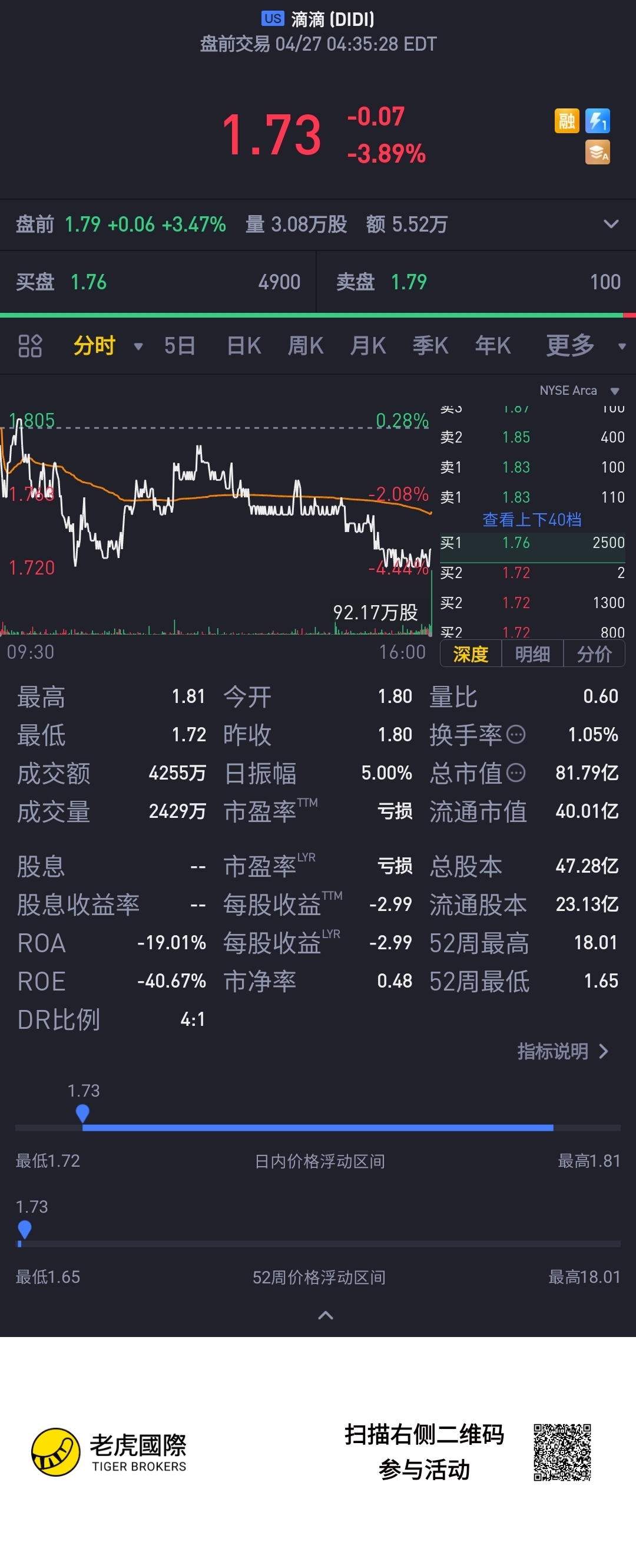Show the 月K chart

(x=368, y=345)
